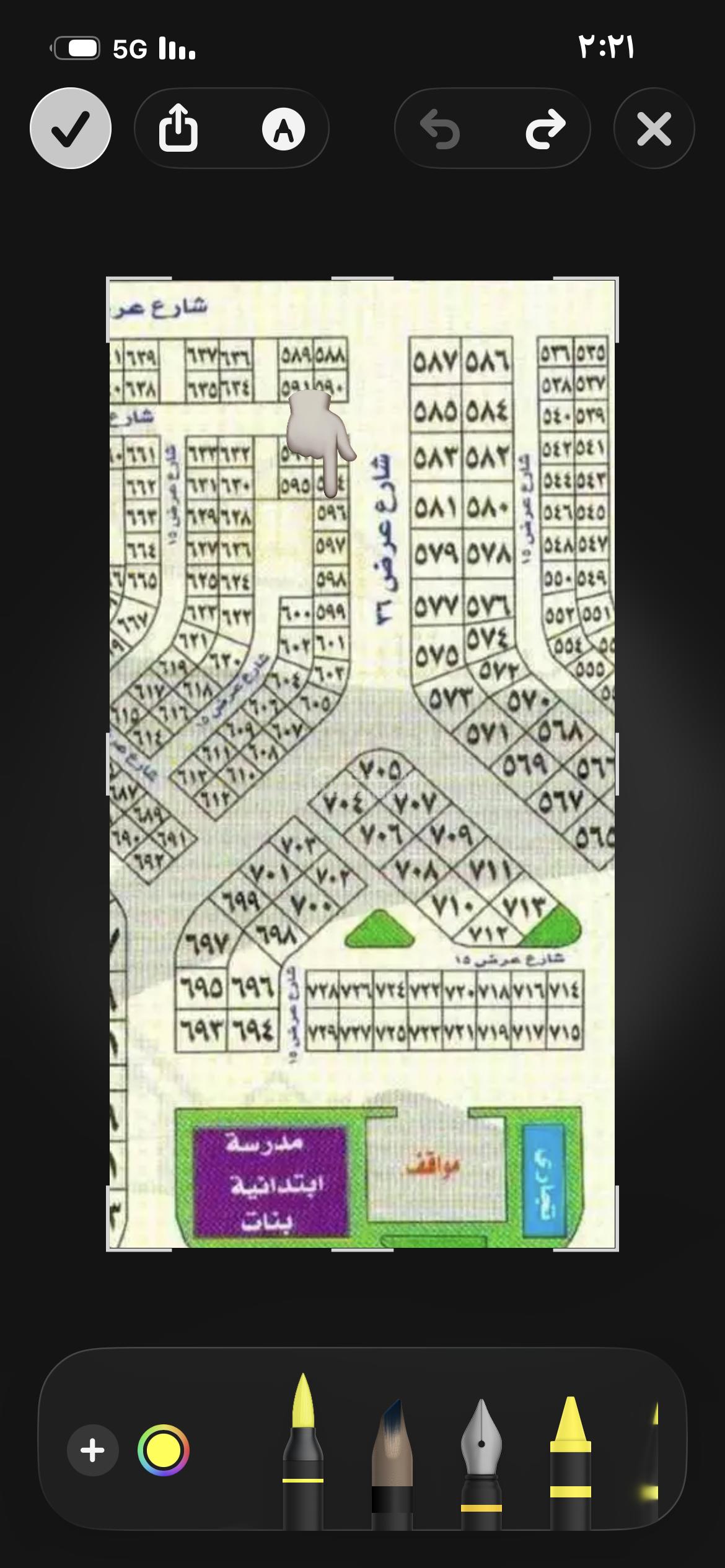
Task: Undo the last markup action
Action: pyautogui.click(x=440, y=129)
